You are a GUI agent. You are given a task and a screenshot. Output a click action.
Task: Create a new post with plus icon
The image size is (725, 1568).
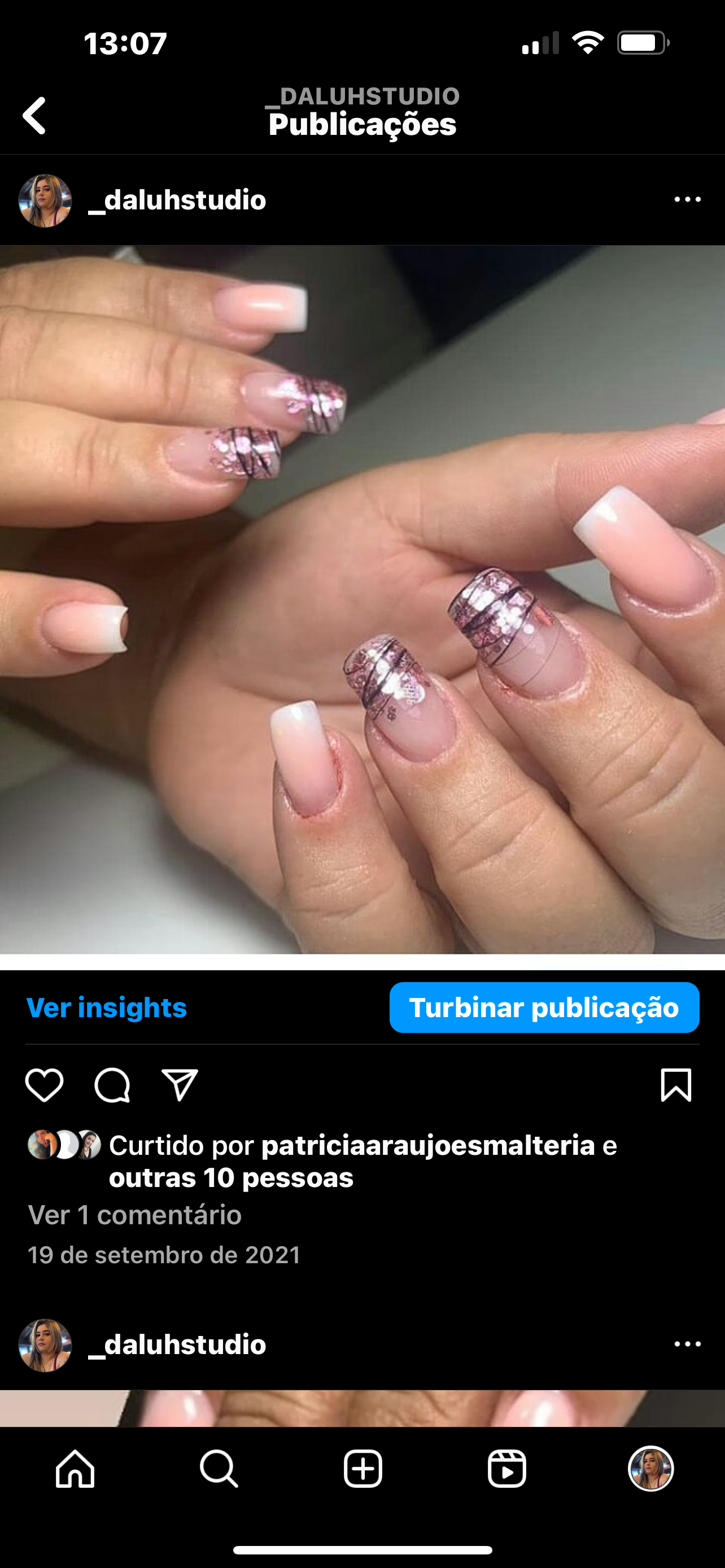pos(363,1469)
